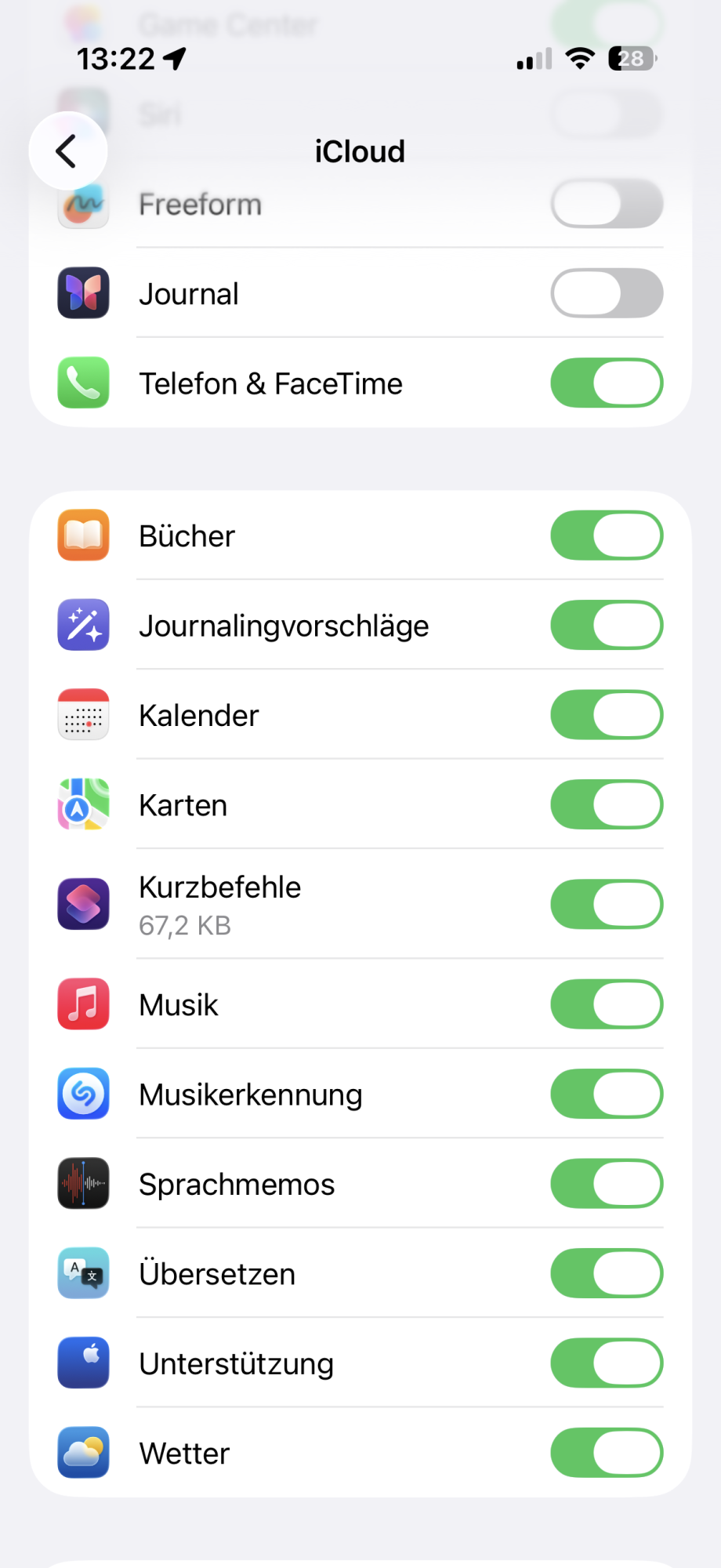Viewport: 721px width, 1568px height.
Task: Turn off Musikerkennung sync
Action: click(607, 1094)
